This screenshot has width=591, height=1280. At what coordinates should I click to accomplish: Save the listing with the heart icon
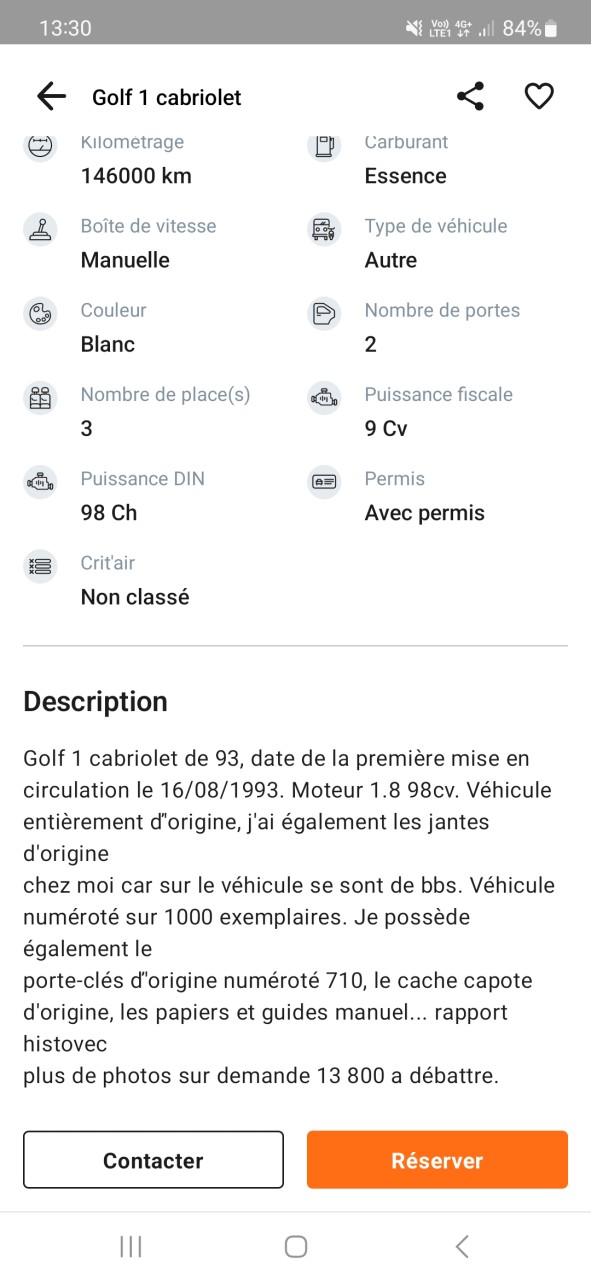(x=539, y=96)
